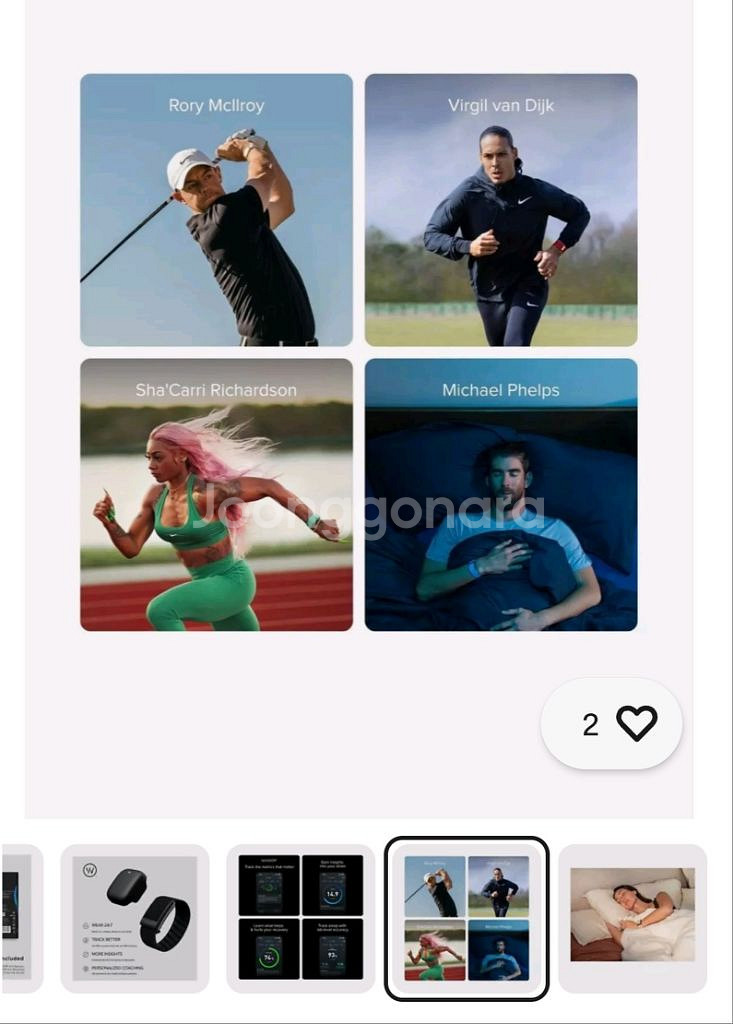Select the four app screens thumbnail
Image resolution: width=733 pixels, height=1024 pixels.
point(301,918)
